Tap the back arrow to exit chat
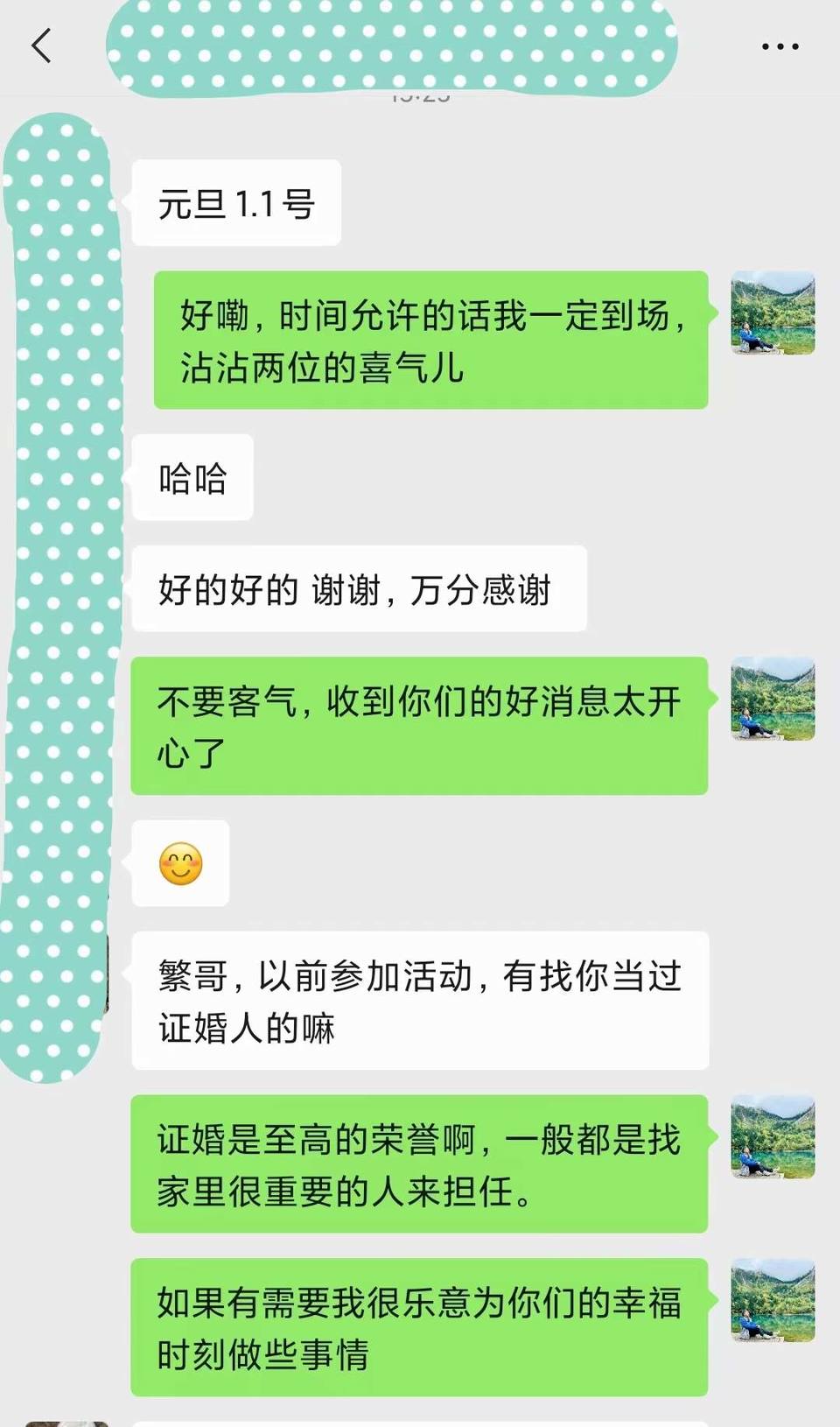Screen dimensions: 840x1427 click(x=41, y=46)
